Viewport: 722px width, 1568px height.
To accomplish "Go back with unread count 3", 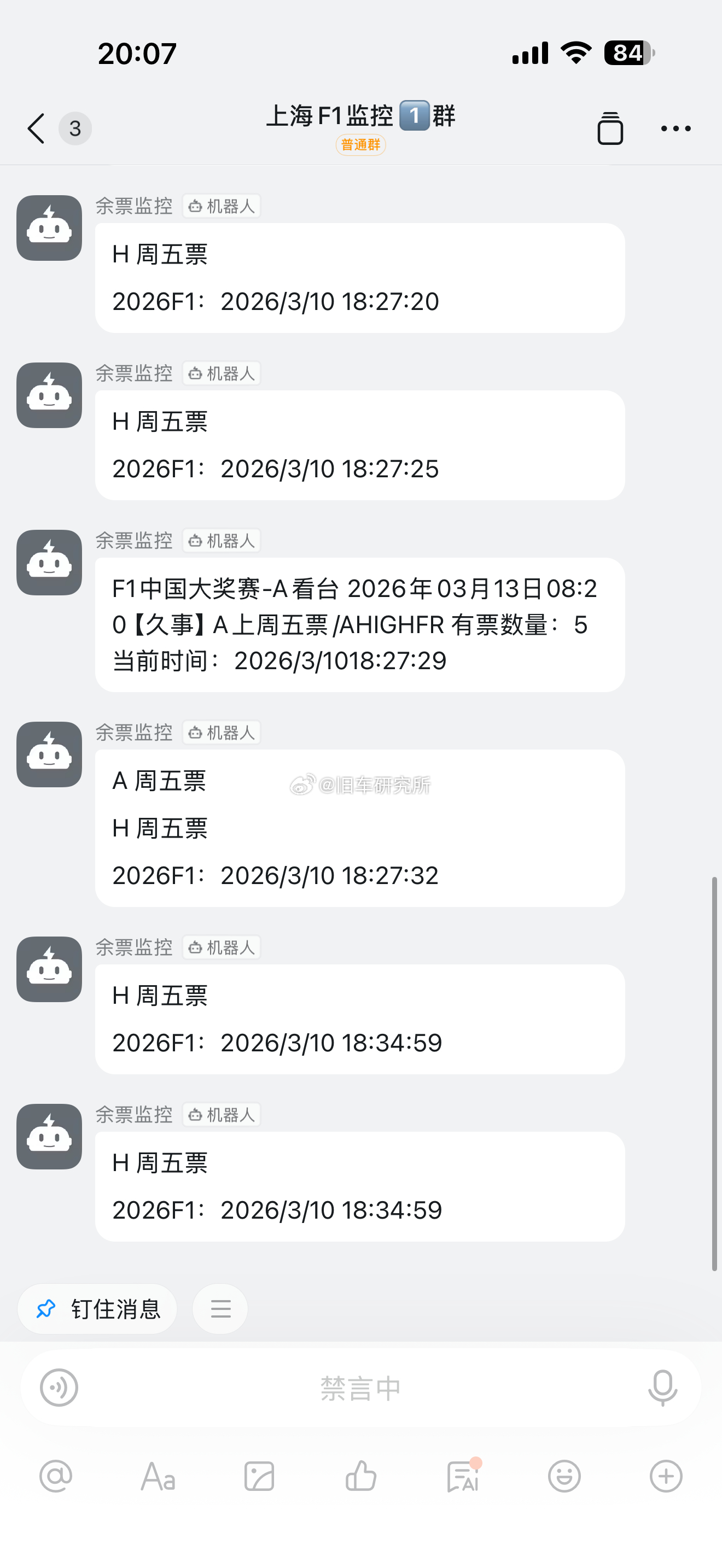I will click(x=55, y=128).
